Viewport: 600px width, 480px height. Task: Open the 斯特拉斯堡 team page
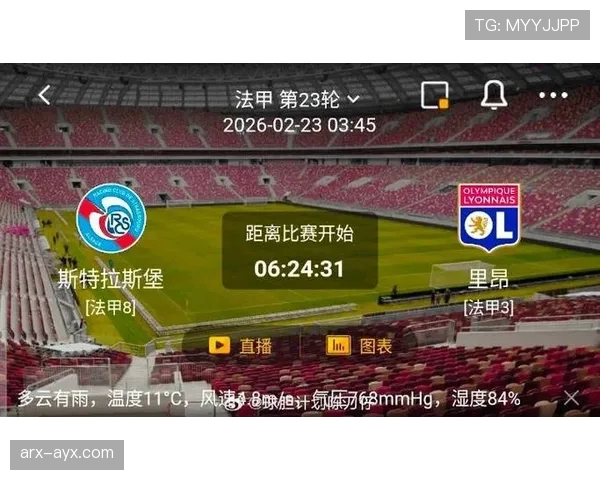click(x=110, y=219)
